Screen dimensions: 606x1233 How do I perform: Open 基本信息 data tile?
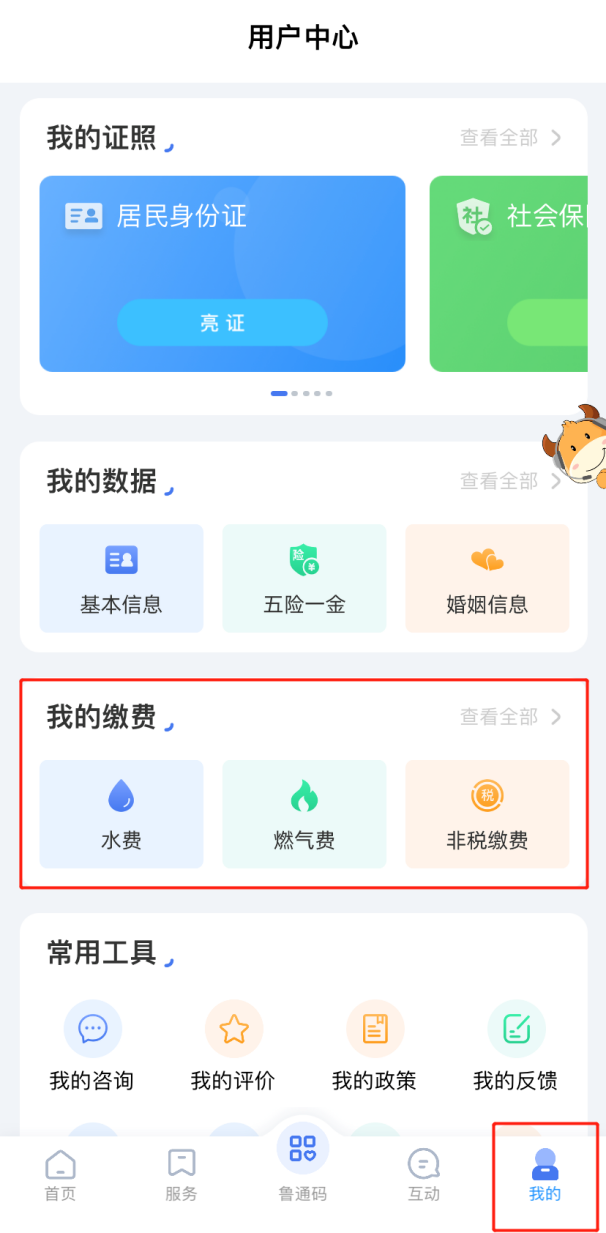click(x=121, y=579)
